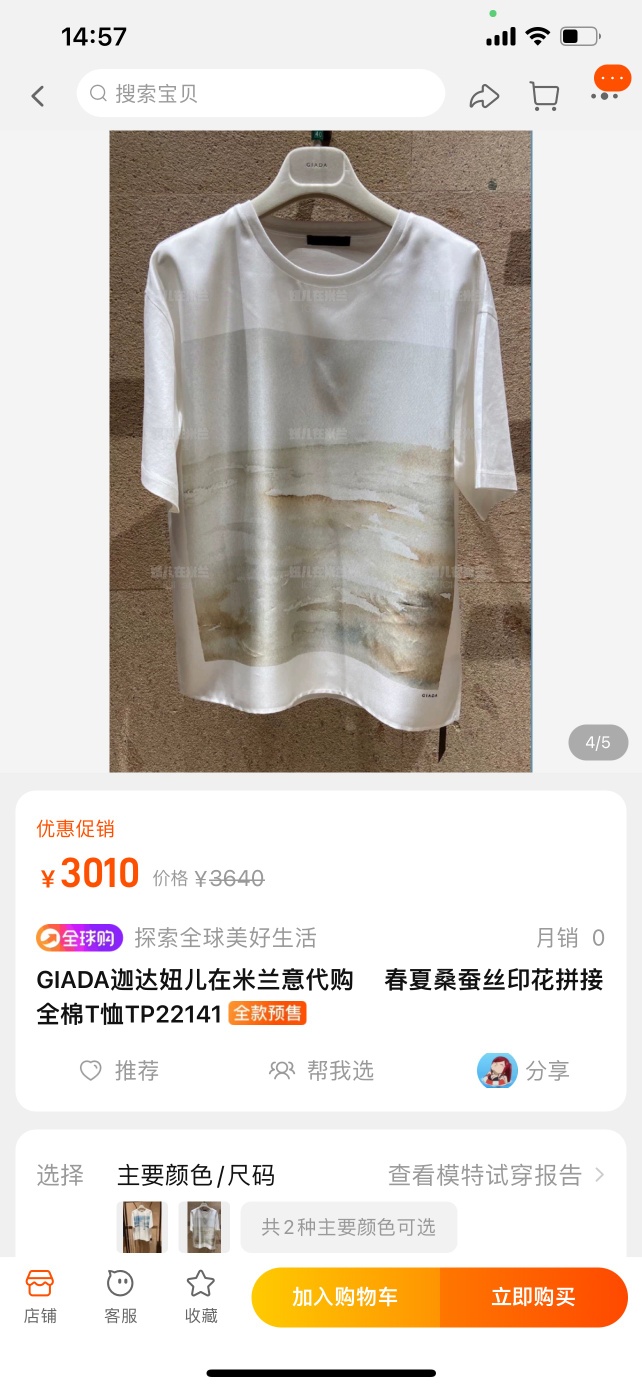The width and height of the screenshot is (642, 1389).
Task: Open 查看模特试穿报告 try-on report
Action: [496, 1175]
